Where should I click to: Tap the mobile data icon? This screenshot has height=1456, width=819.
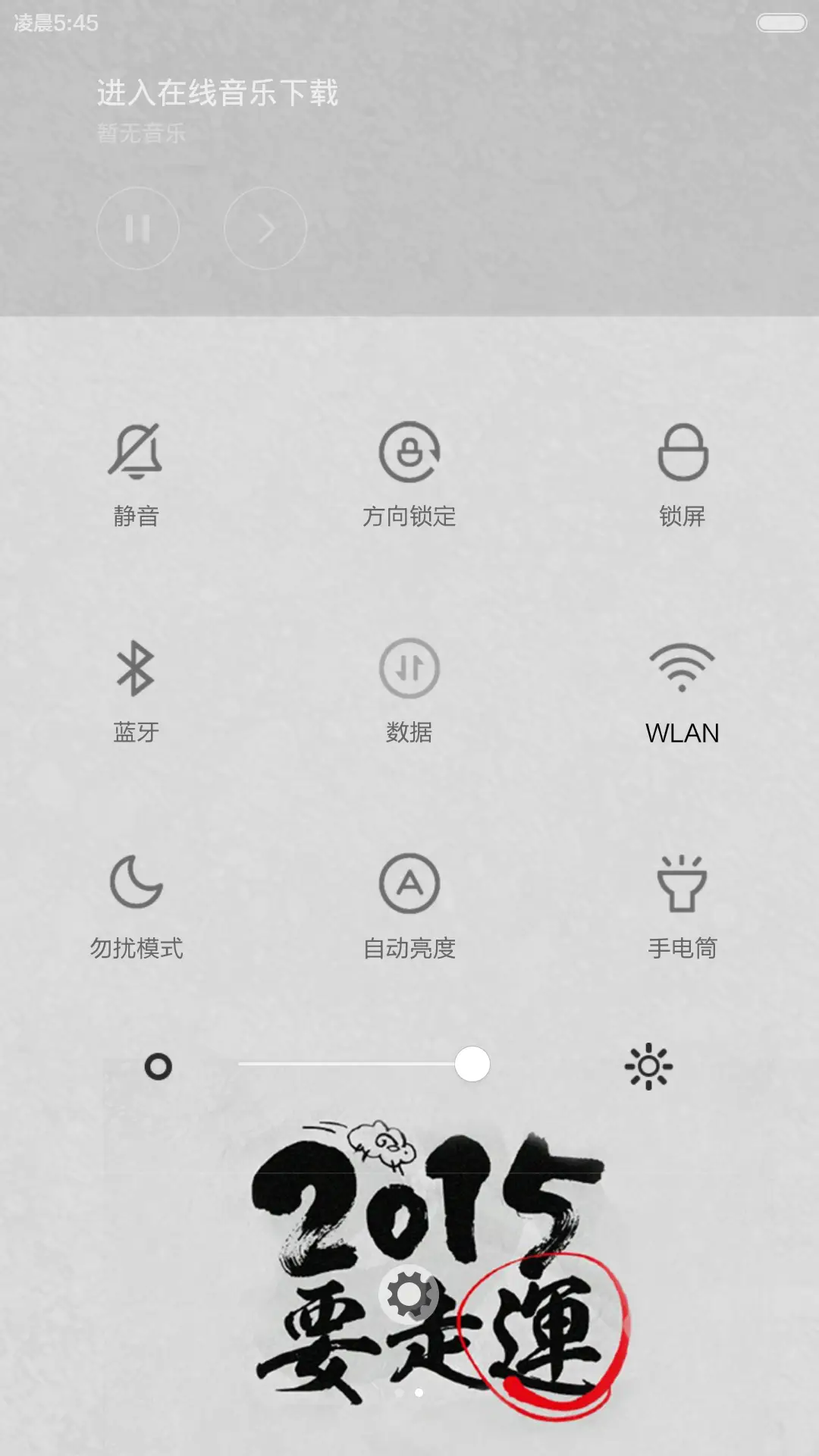coord(409,669)
